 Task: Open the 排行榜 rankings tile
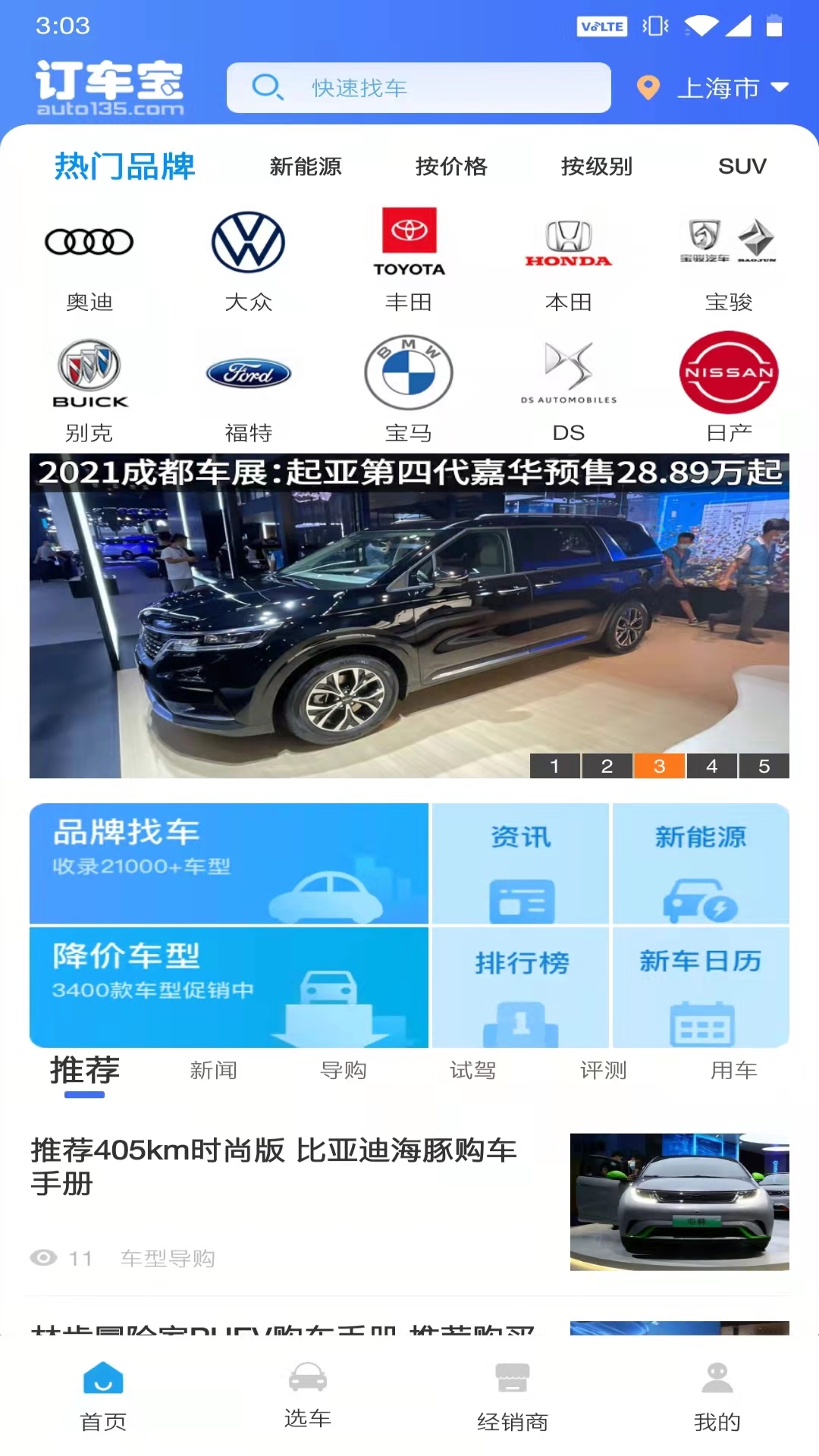point(521,987)
